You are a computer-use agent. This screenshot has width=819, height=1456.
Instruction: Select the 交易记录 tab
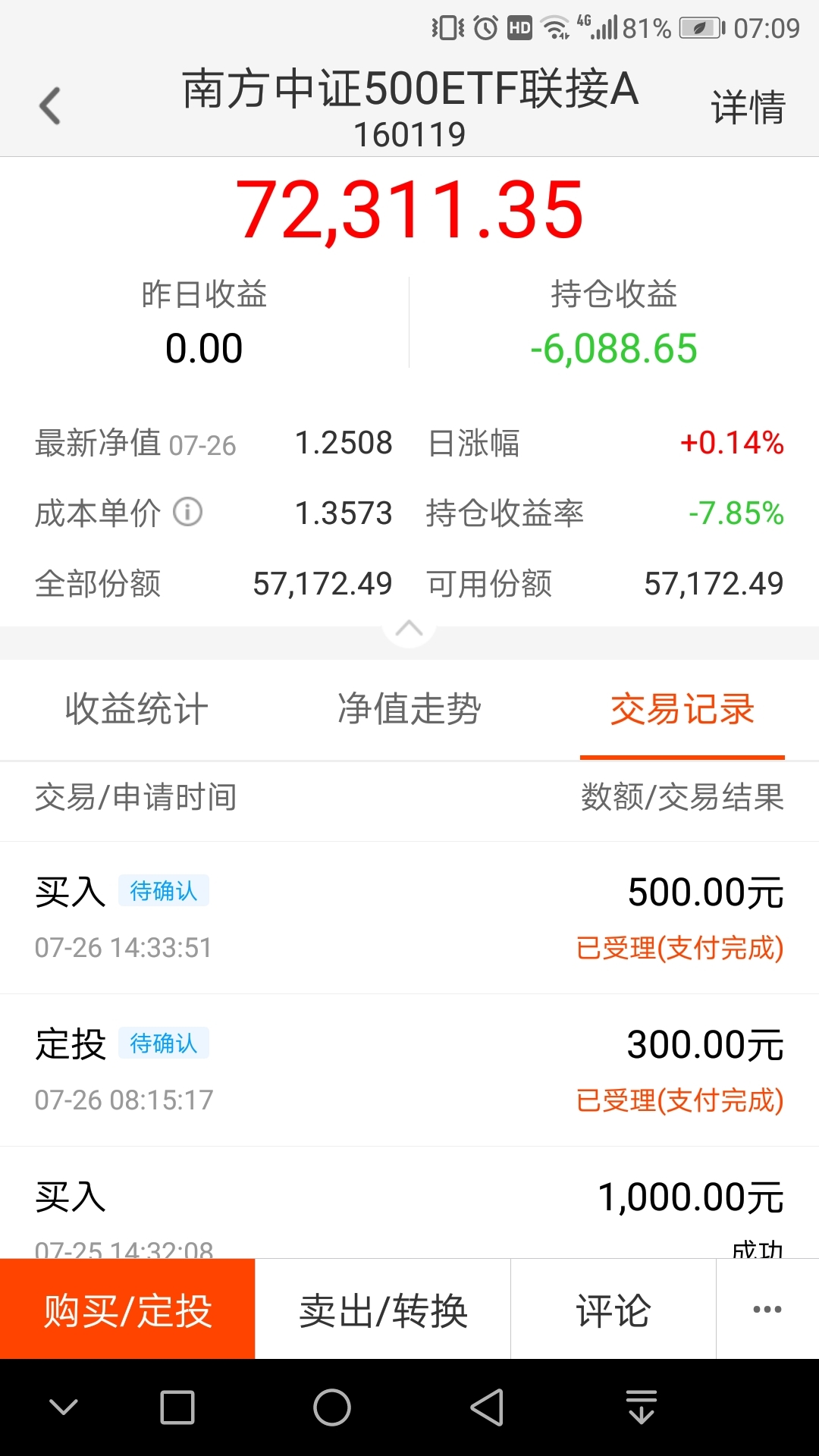682,710
